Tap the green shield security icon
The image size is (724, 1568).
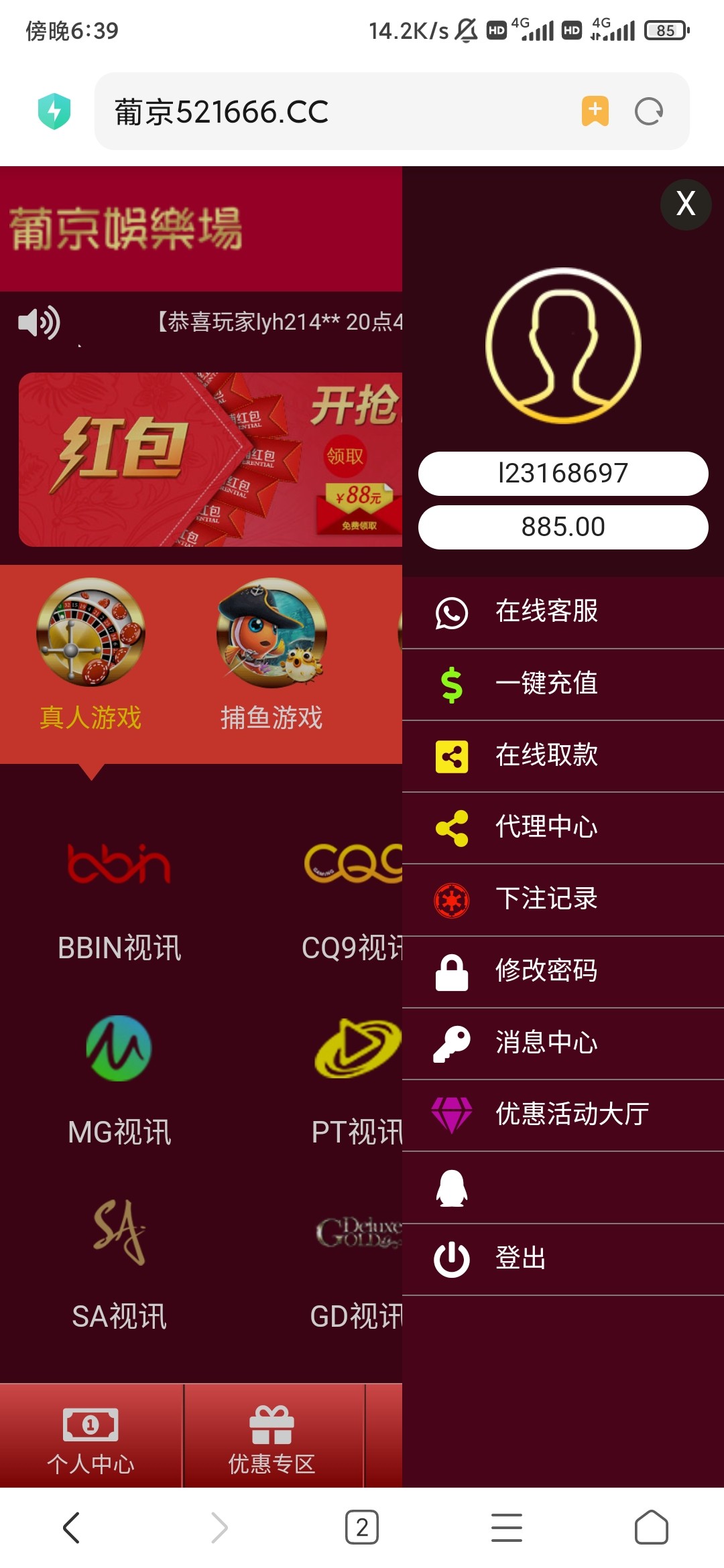tap(54, 111)
